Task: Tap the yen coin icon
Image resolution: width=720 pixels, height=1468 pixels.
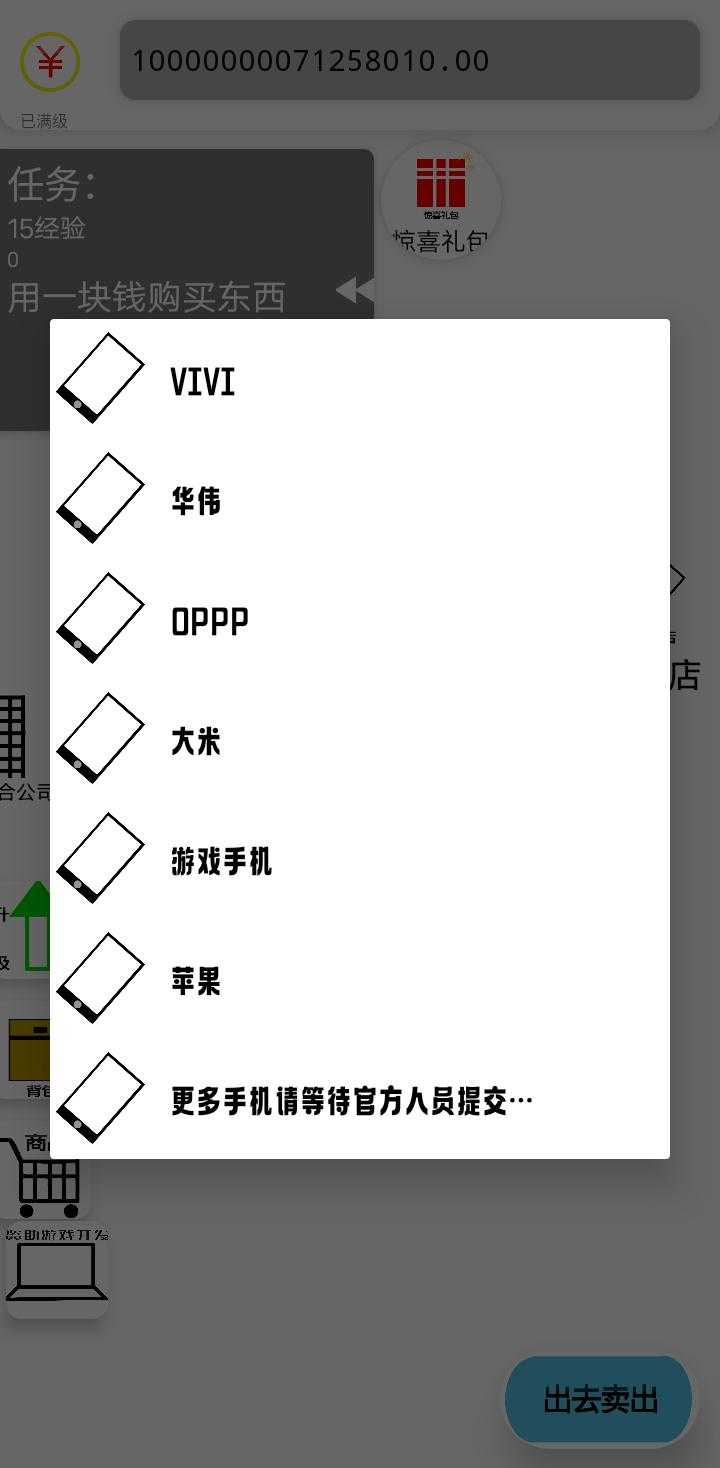Action: click(x=49, y=62)
